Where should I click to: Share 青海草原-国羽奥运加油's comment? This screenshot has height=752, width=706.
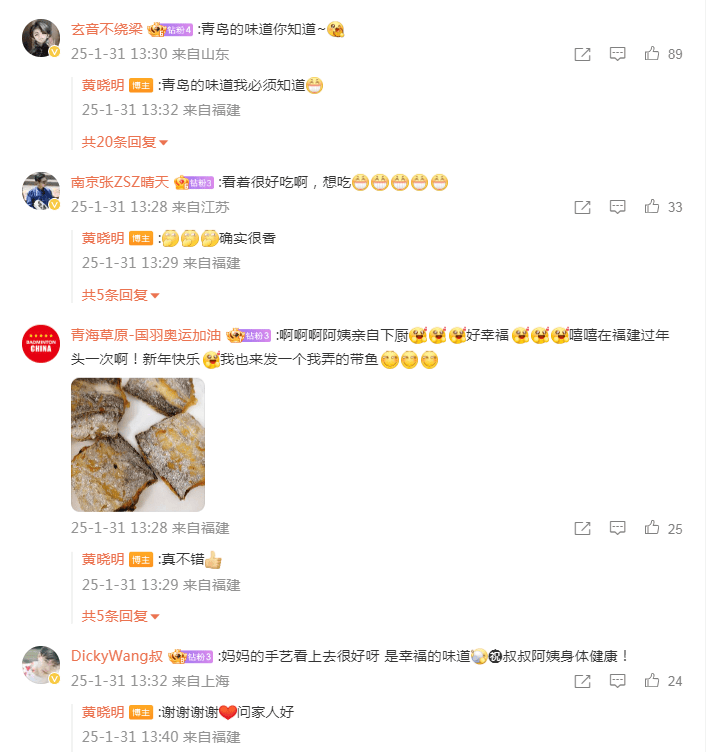tap(582, 528)
